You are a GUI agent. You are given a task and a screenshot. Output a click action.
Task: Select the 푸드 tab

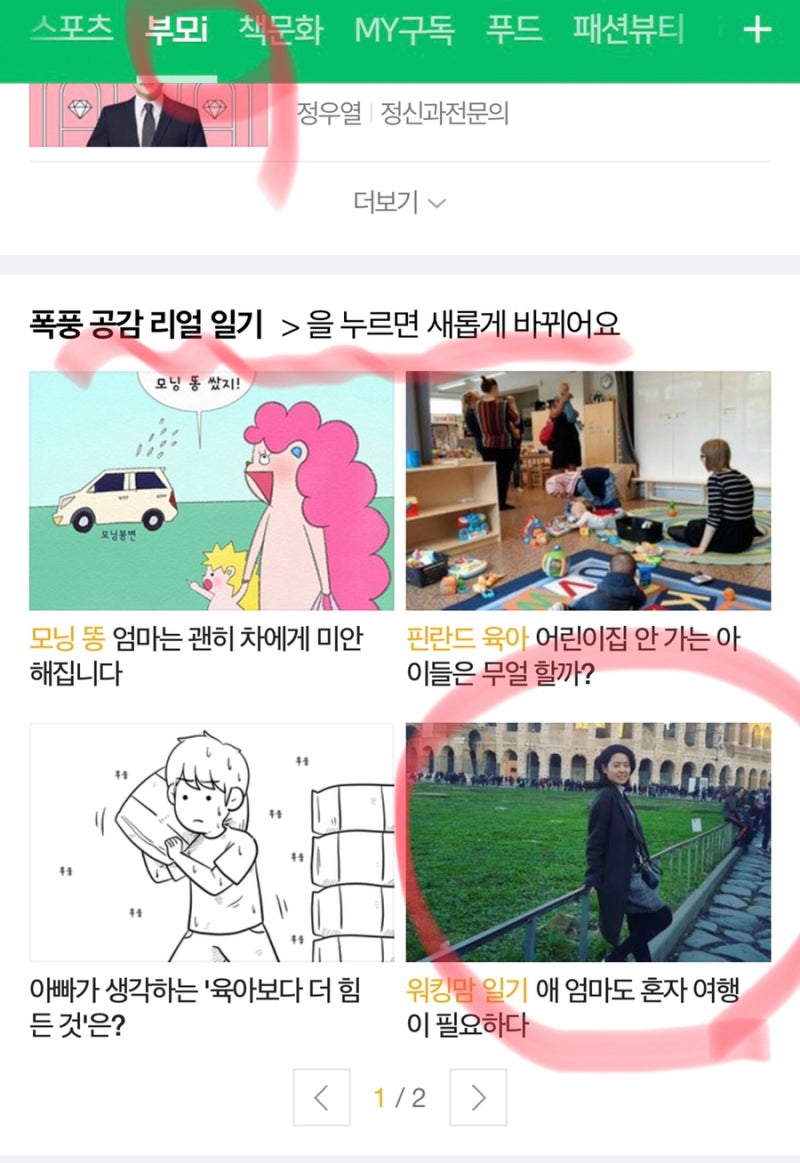click(514, 29)
